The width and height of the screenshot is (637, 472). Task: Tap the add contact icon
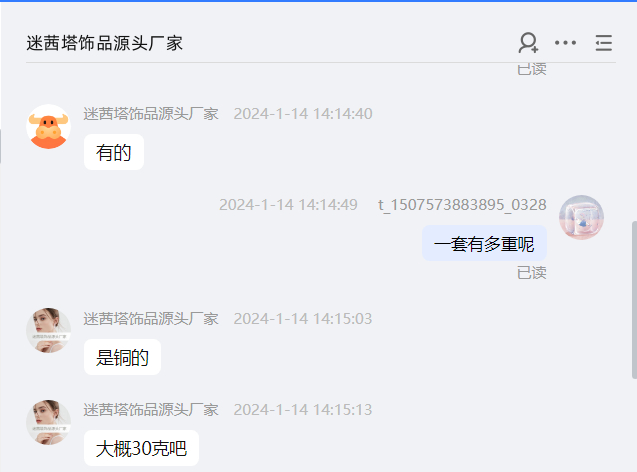point(528,43)
